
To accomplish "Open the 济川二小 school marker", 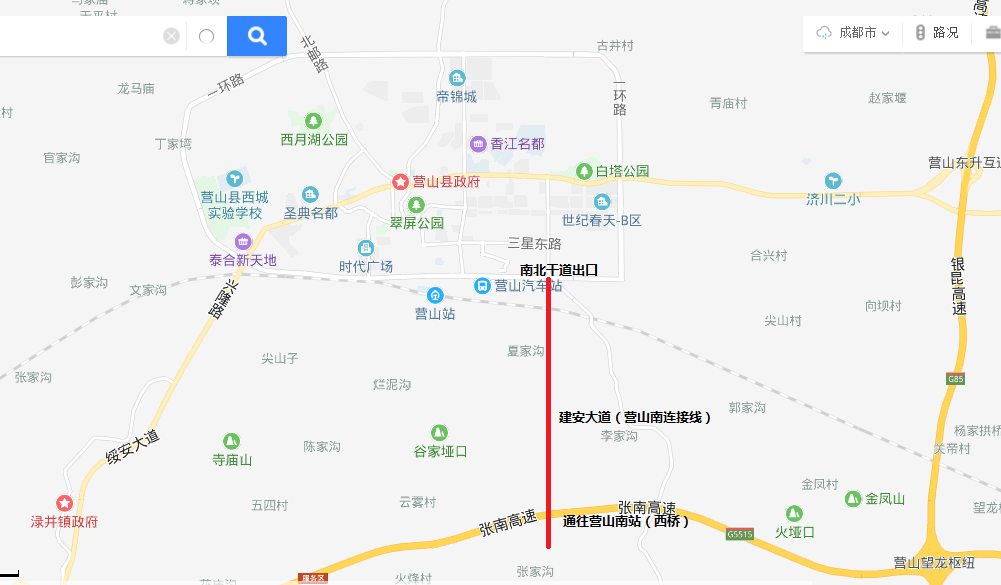I will click(832, 180).
